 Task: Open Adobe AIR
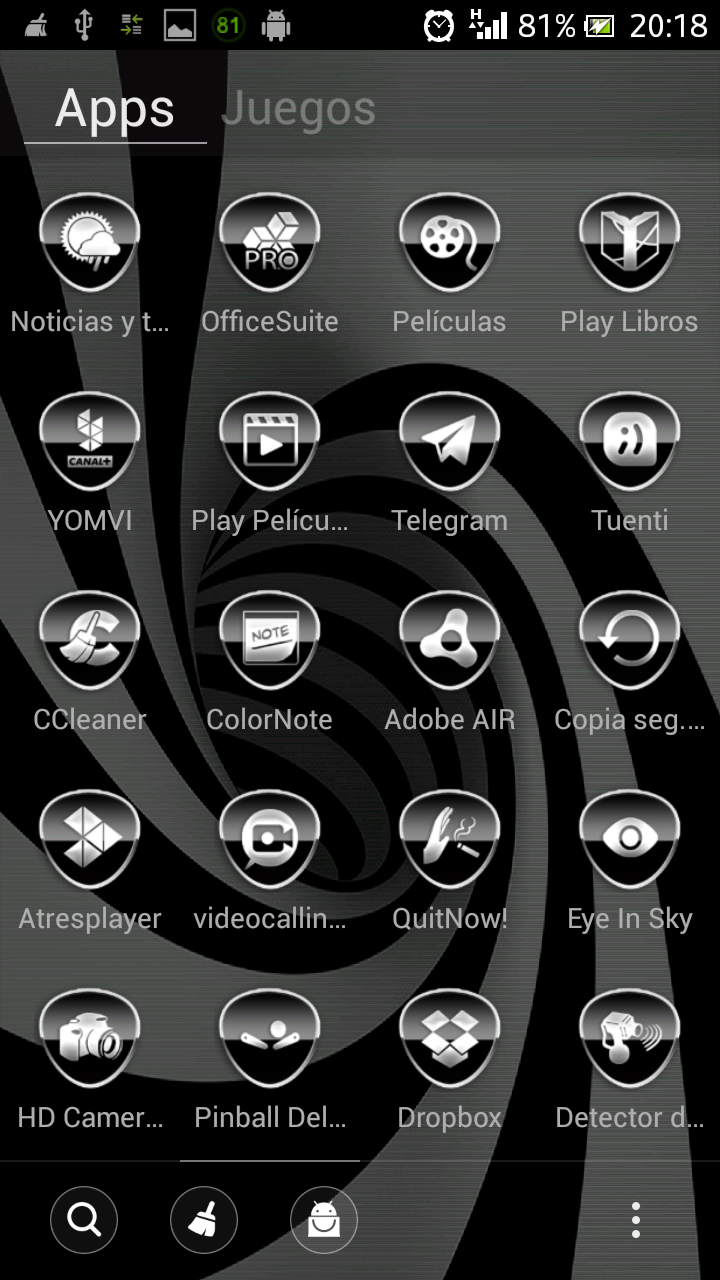pos(449,638)
